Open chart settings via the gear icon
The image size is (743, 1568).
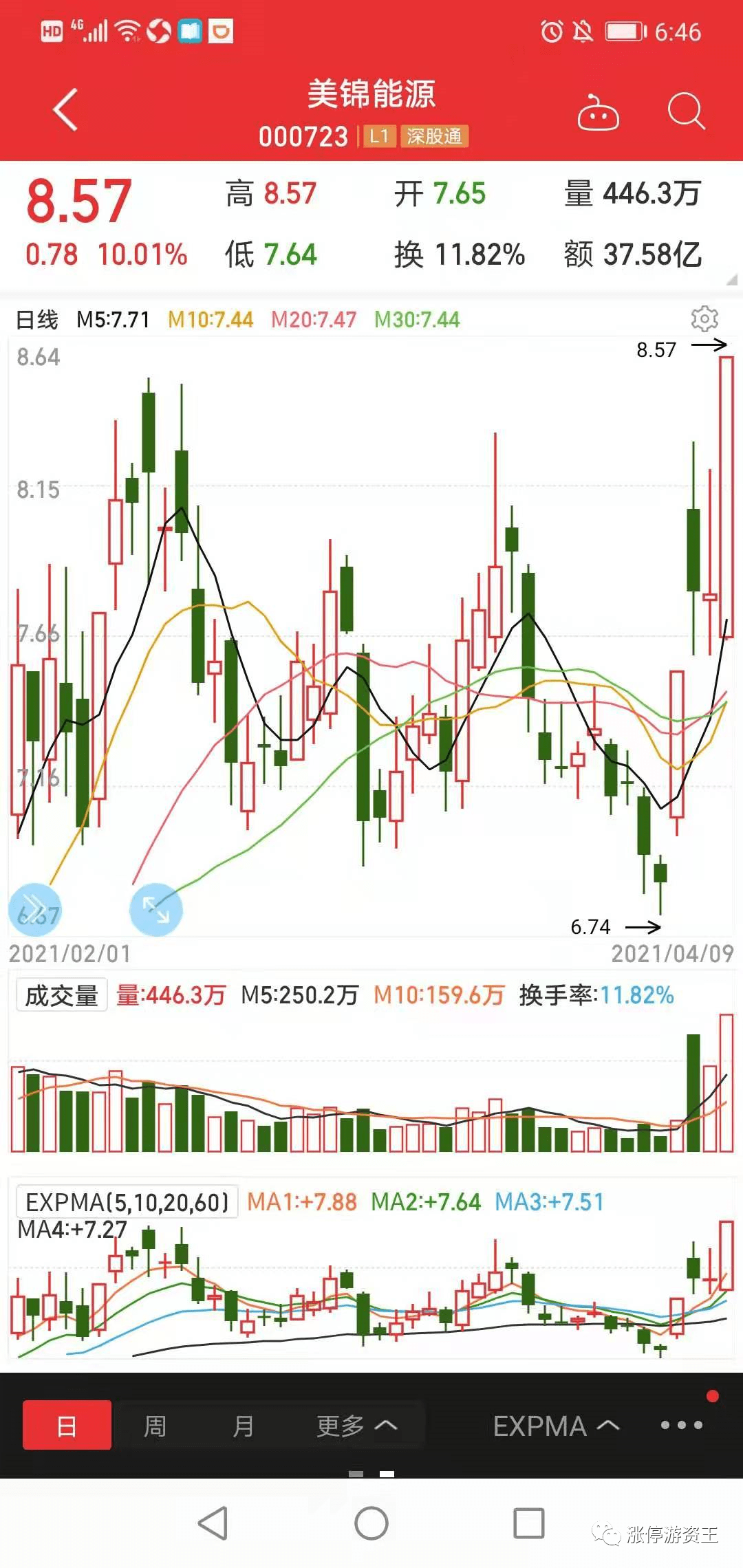704,318
